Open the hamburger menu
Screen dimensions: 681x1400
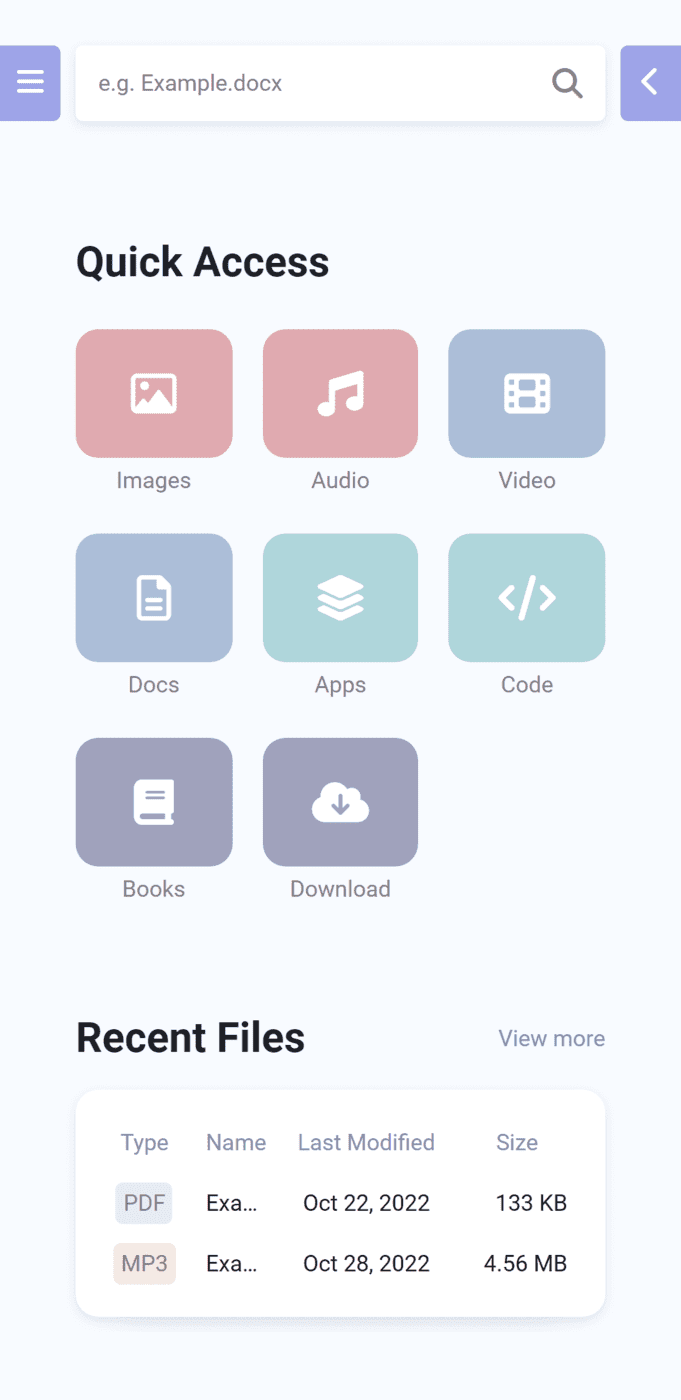[x=30, y=83]
